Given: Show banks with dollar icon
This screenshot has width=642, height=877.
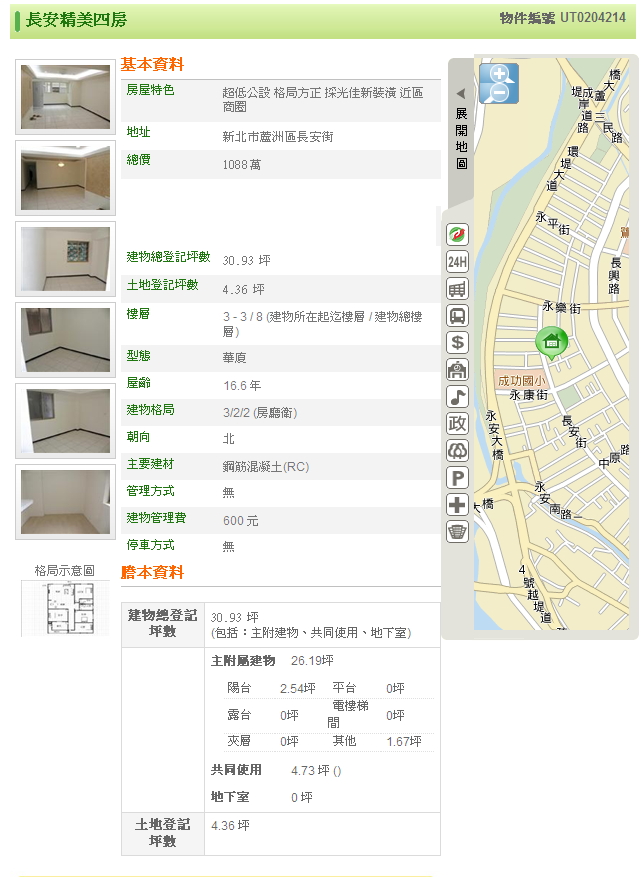Looking at the screenshot, I should (x=457, y=343).
